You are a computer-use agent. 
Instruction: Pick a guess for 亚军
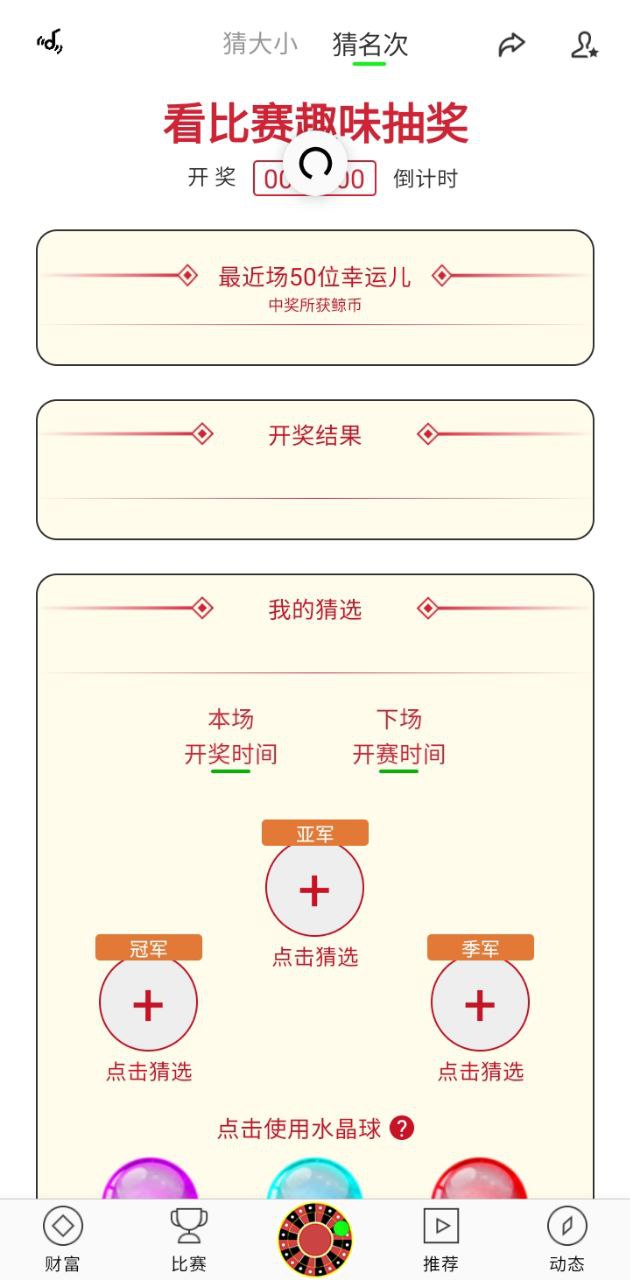point(314,889)
